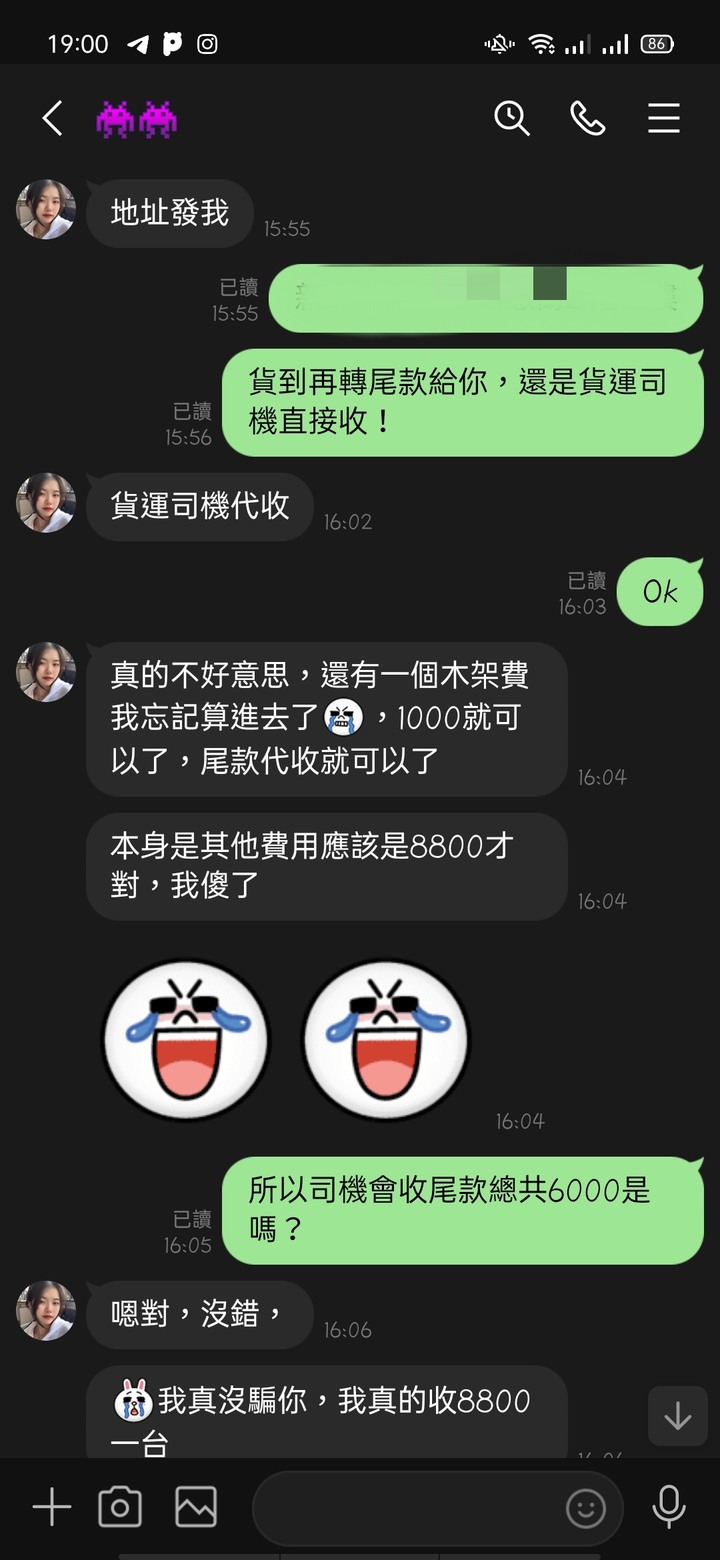The height and width of the screenshot is (1560, 720).
Task: Start recording a voice message
Action: [668, 1506]
